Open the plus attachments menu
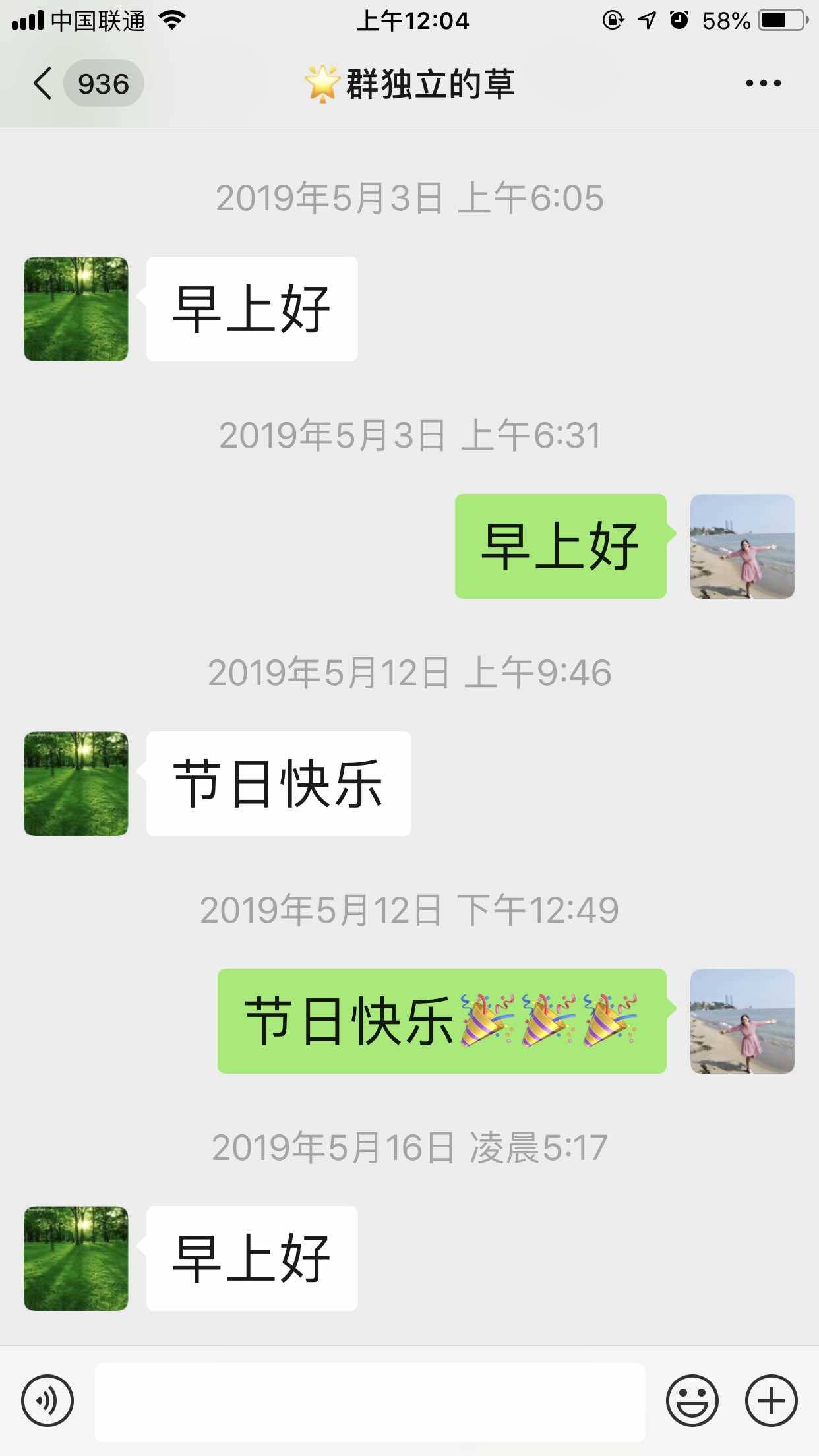 (x=771, y=1401)
